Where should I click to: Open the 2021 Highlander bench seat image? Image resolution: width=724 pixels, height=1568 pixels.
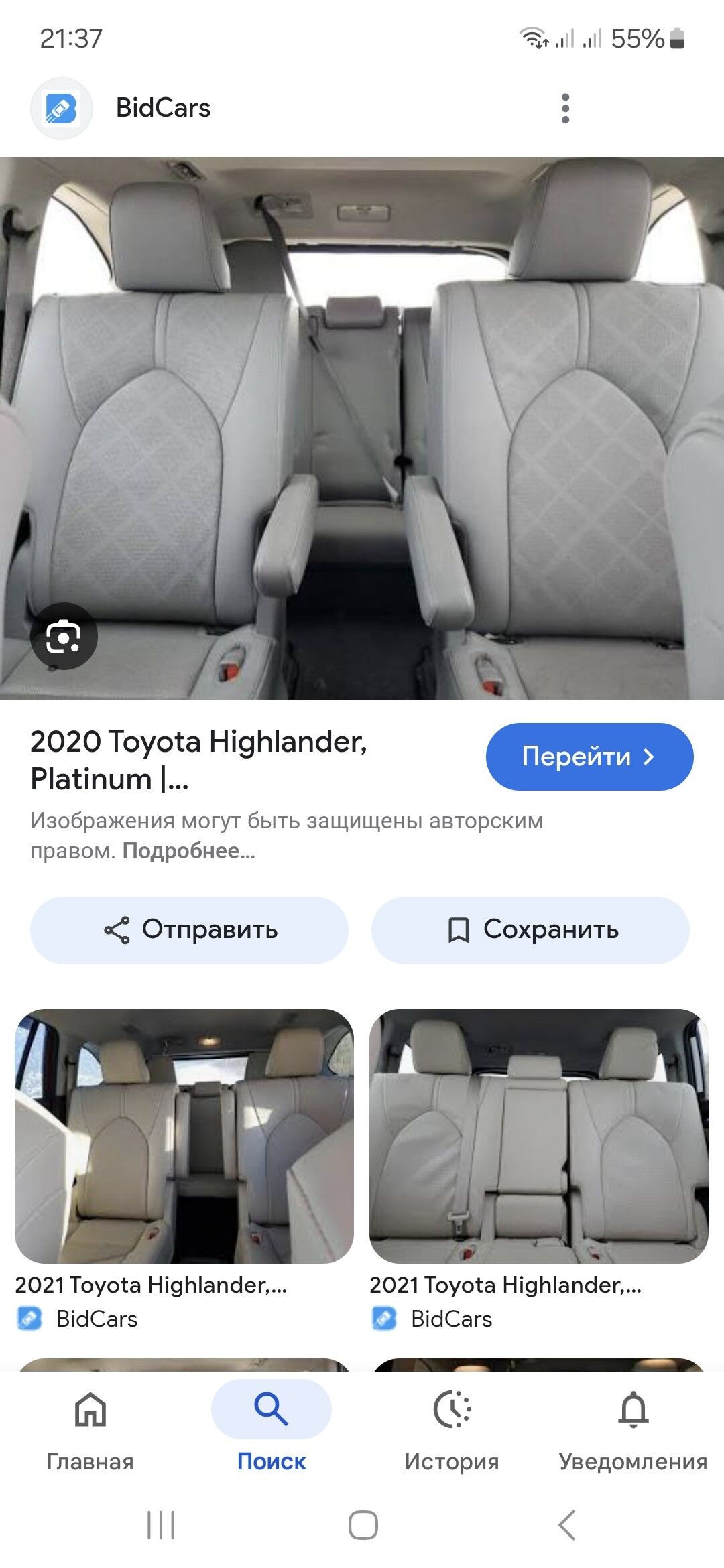[538, 1136]
